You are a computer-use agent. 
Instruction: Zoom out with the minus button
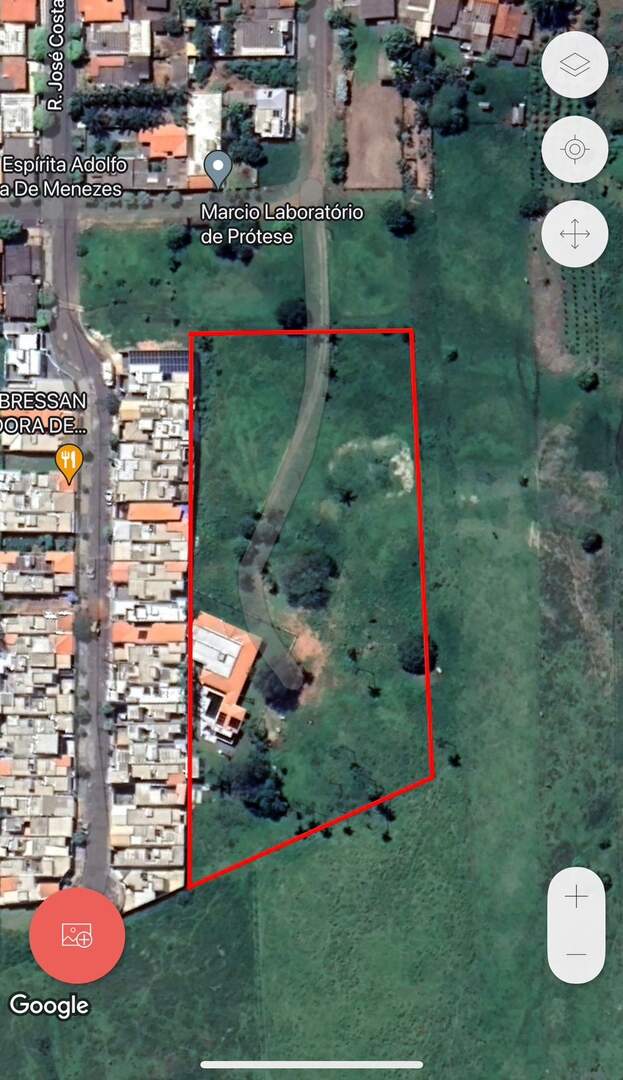coord(576,954)
